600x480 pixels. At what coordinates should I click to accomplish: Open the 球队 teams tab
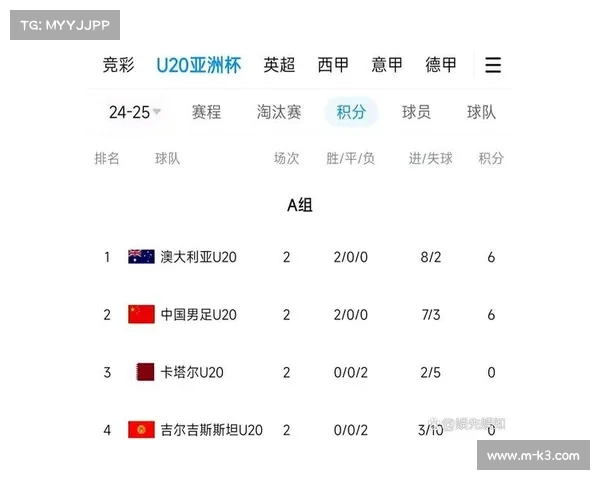481,112
